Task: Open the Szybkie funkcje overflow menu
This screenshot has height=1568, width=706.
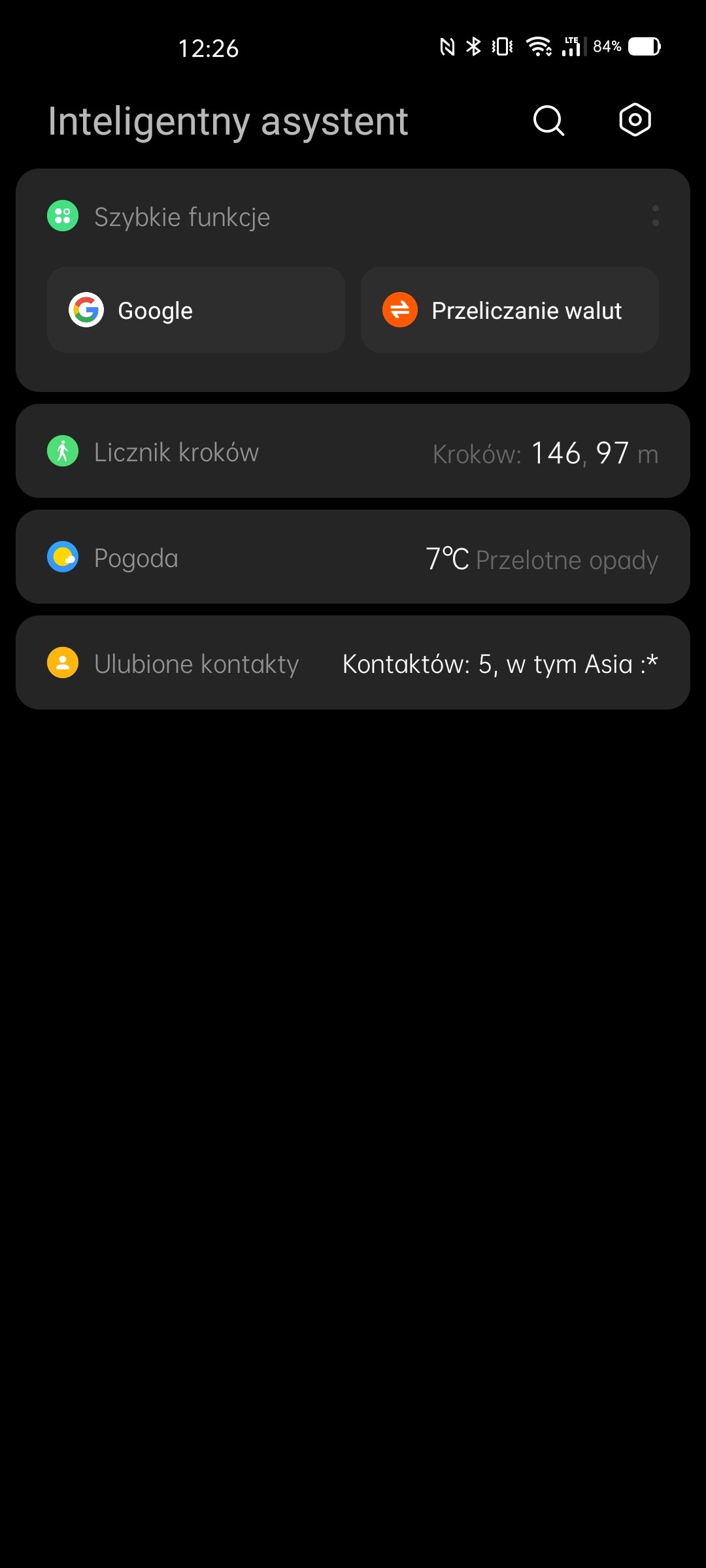Action: (655, 216)
